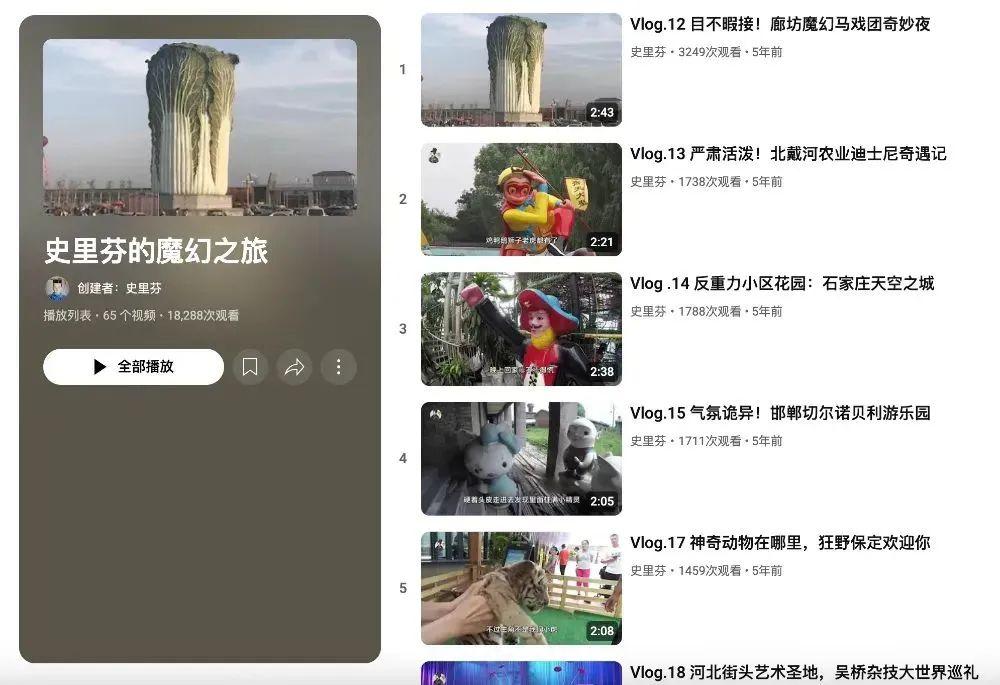Open the playlist cover image
1000x685 pixels.
(x=199, y=127)
